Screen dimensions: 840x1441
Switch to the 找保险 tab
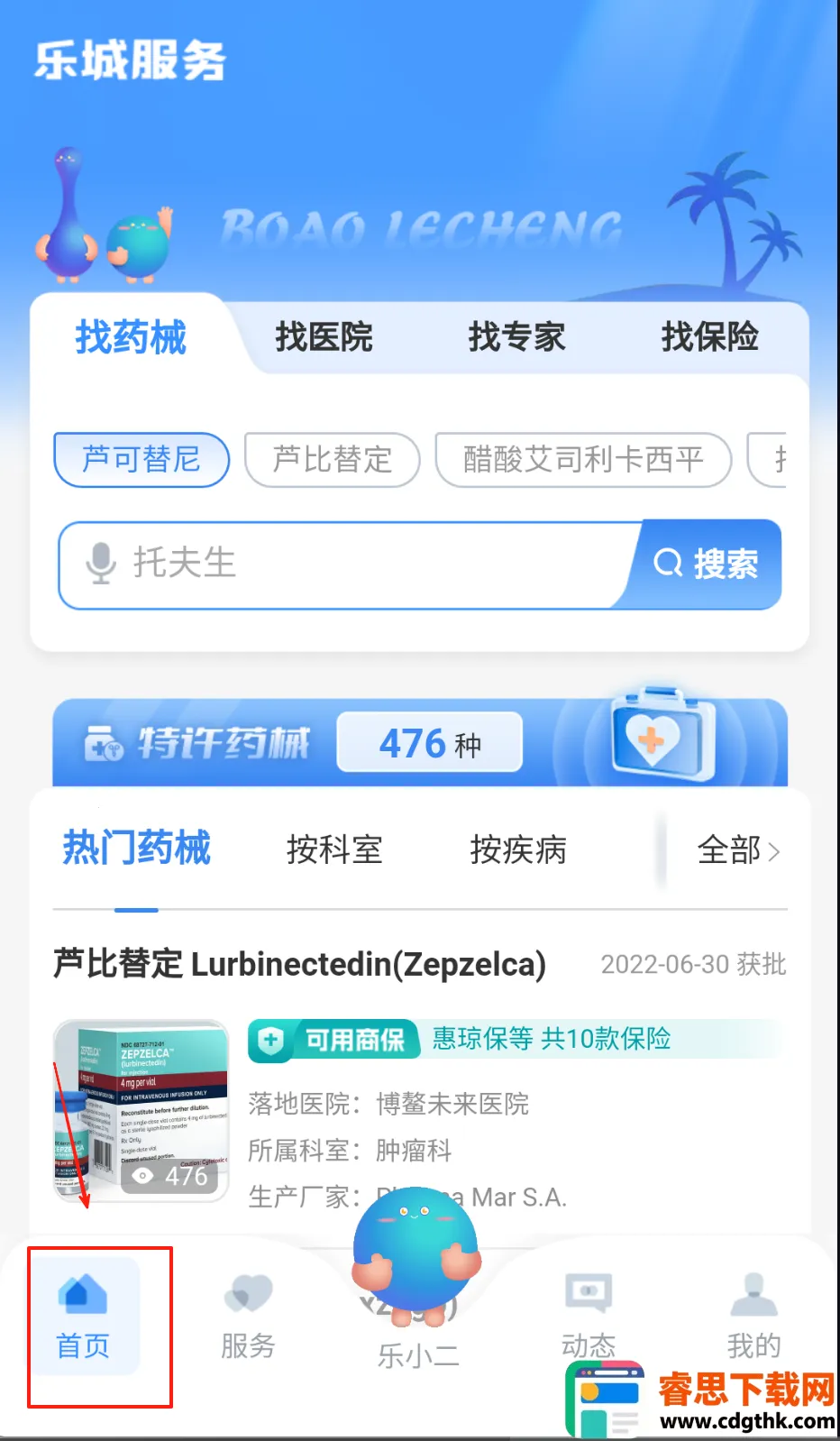[709, 337]
